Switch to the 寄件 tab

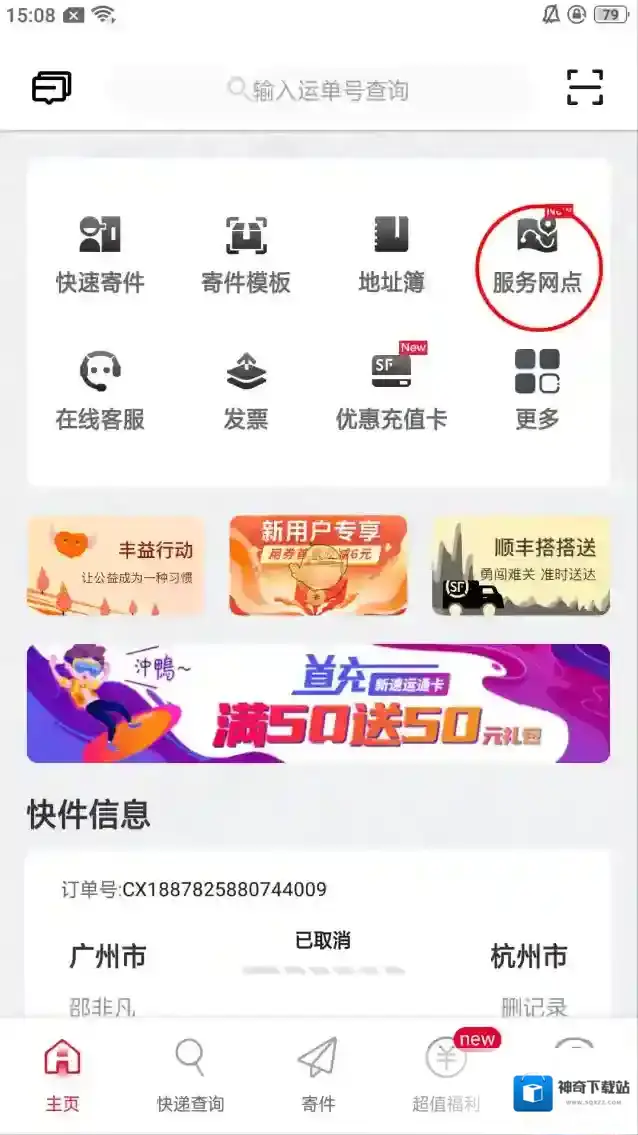[x=318, y=1075]
